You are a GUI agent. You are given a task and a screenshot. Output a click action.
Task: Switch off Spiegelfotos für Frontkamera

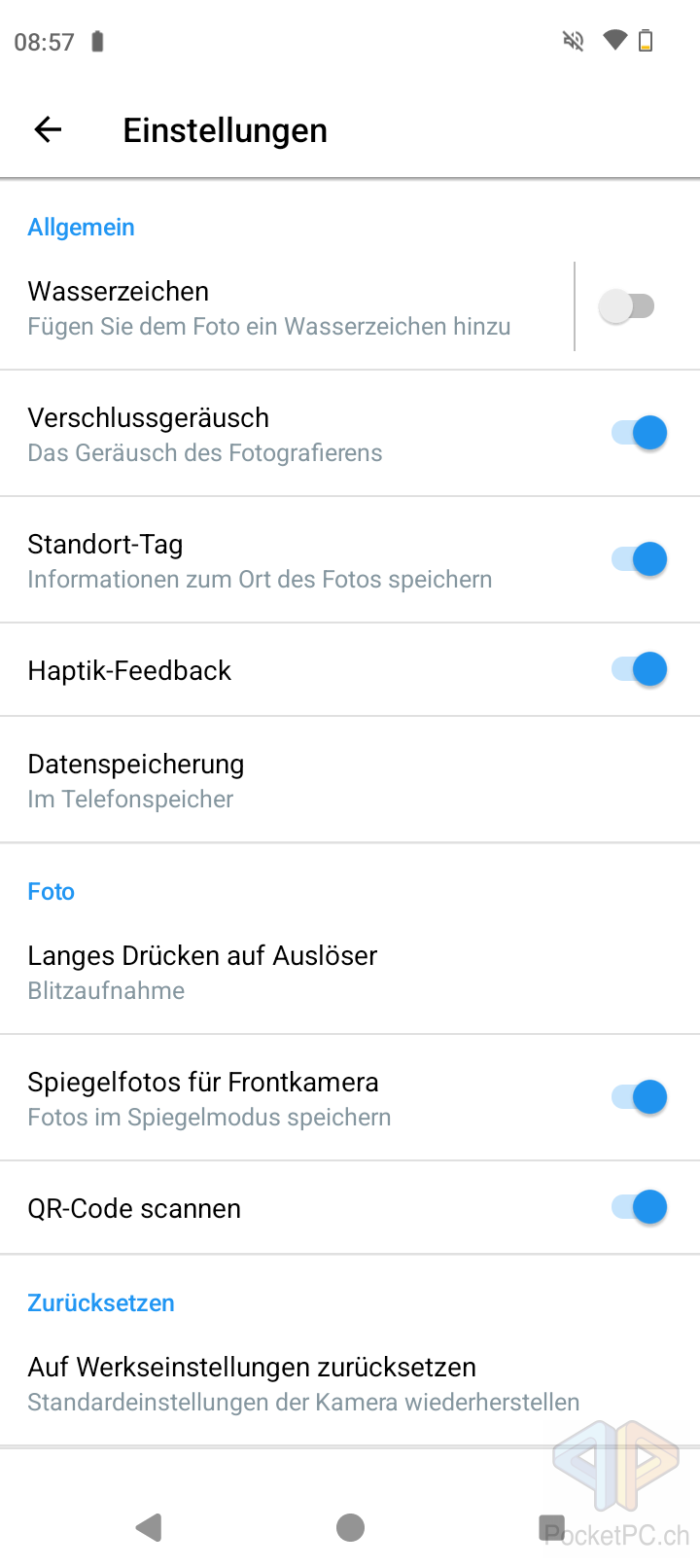(639, 1097)
